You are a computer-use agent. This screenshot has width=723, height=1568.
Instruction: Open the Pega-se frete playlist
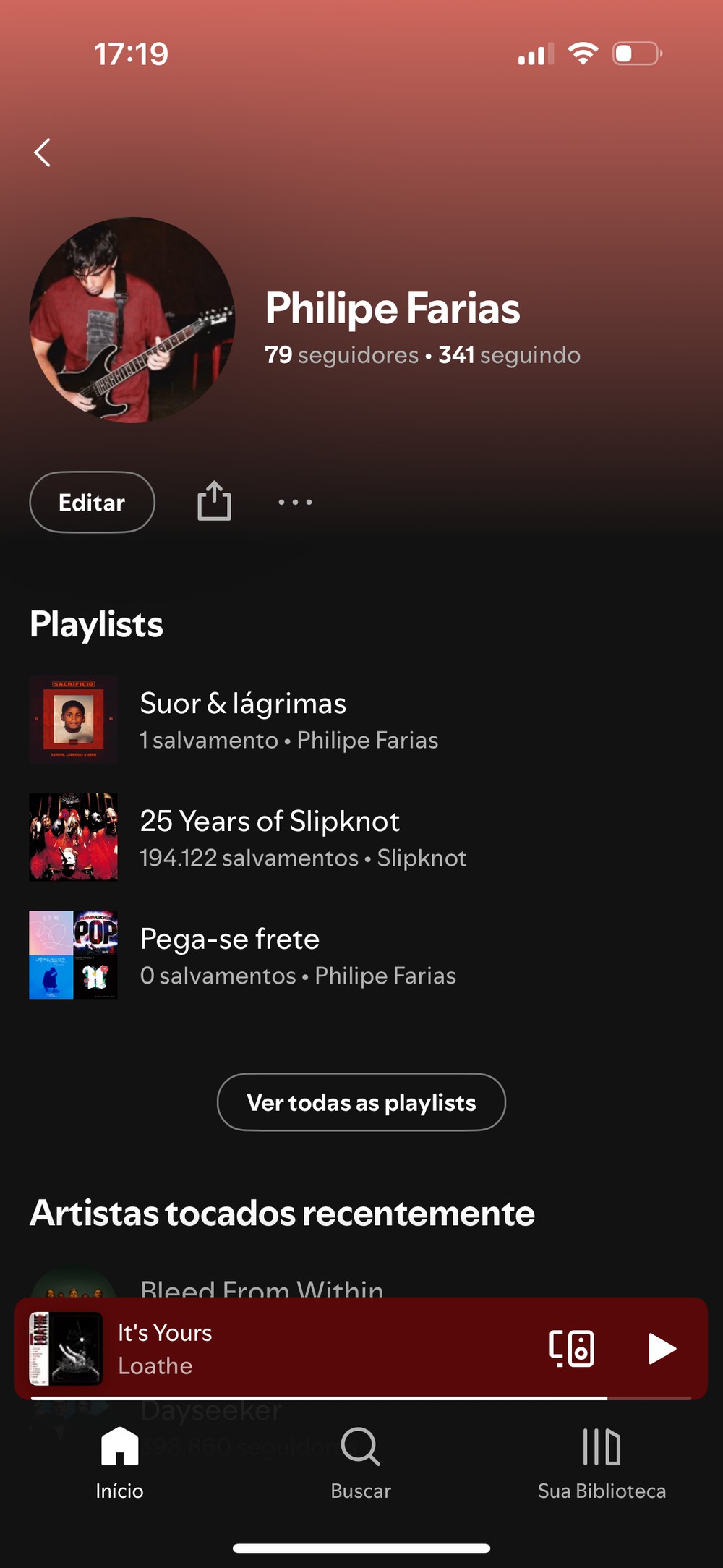[x=230, y=955]
